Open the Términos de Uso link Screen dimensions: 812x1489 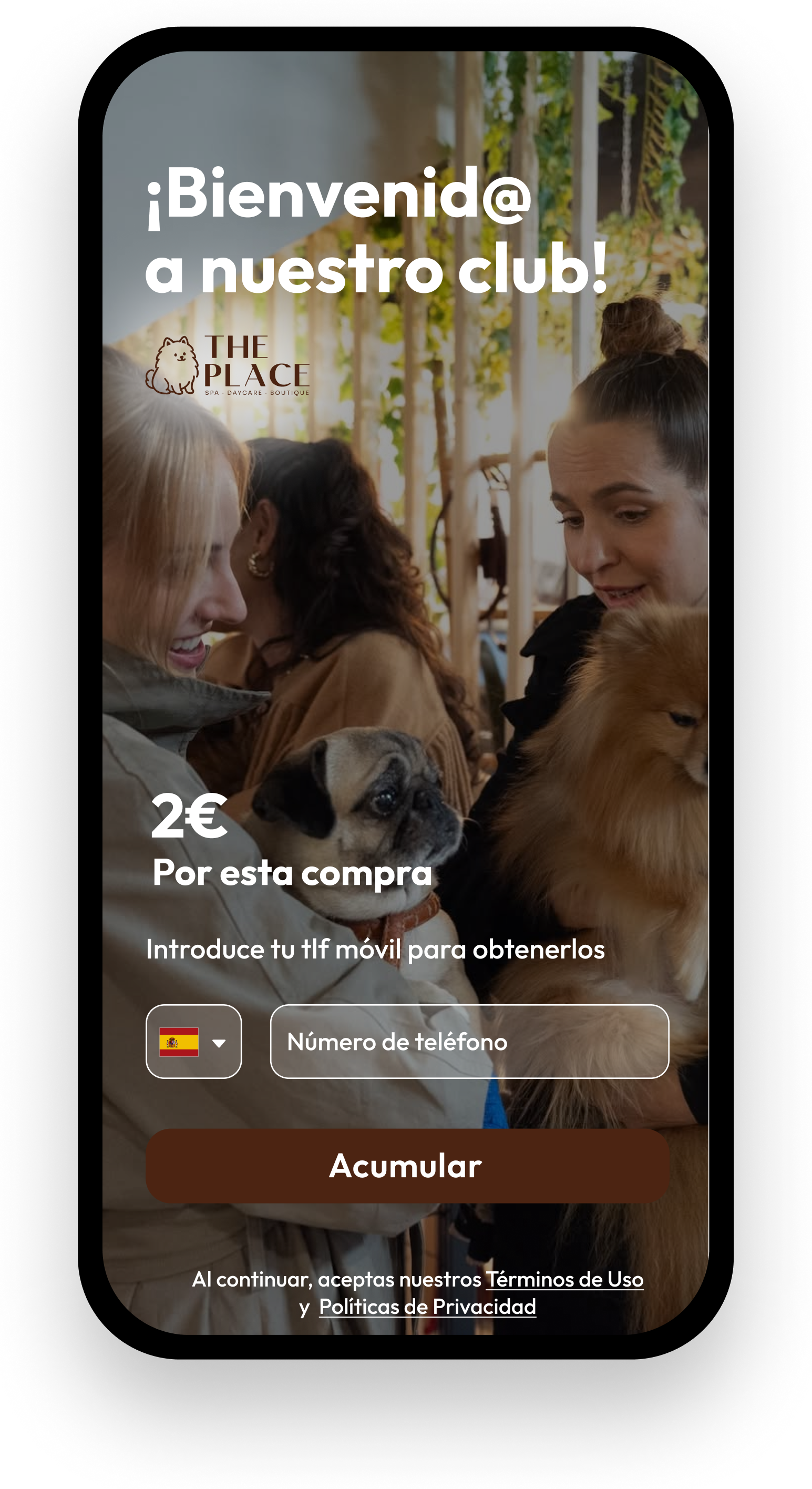(x=564, y=1279)
